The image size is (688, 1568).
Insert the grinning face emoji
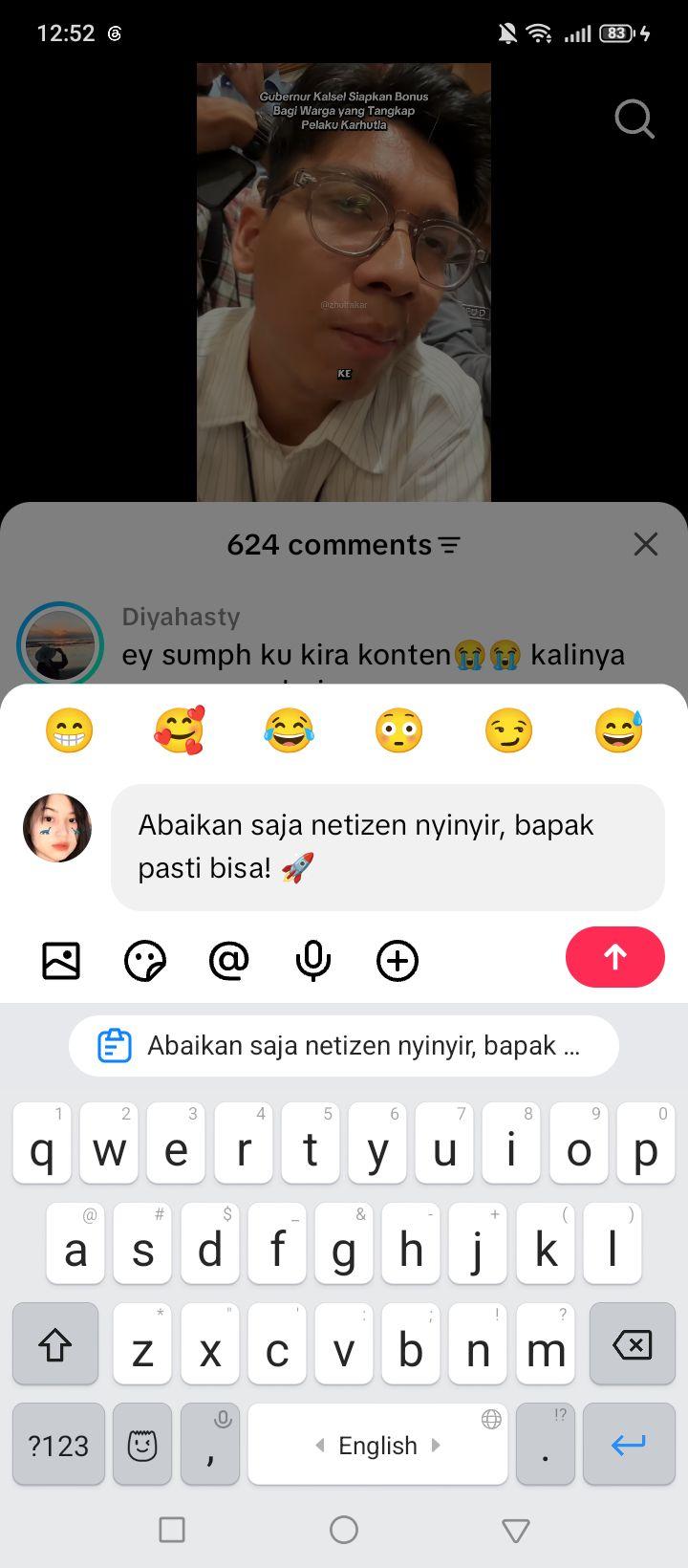coord(70,730)
